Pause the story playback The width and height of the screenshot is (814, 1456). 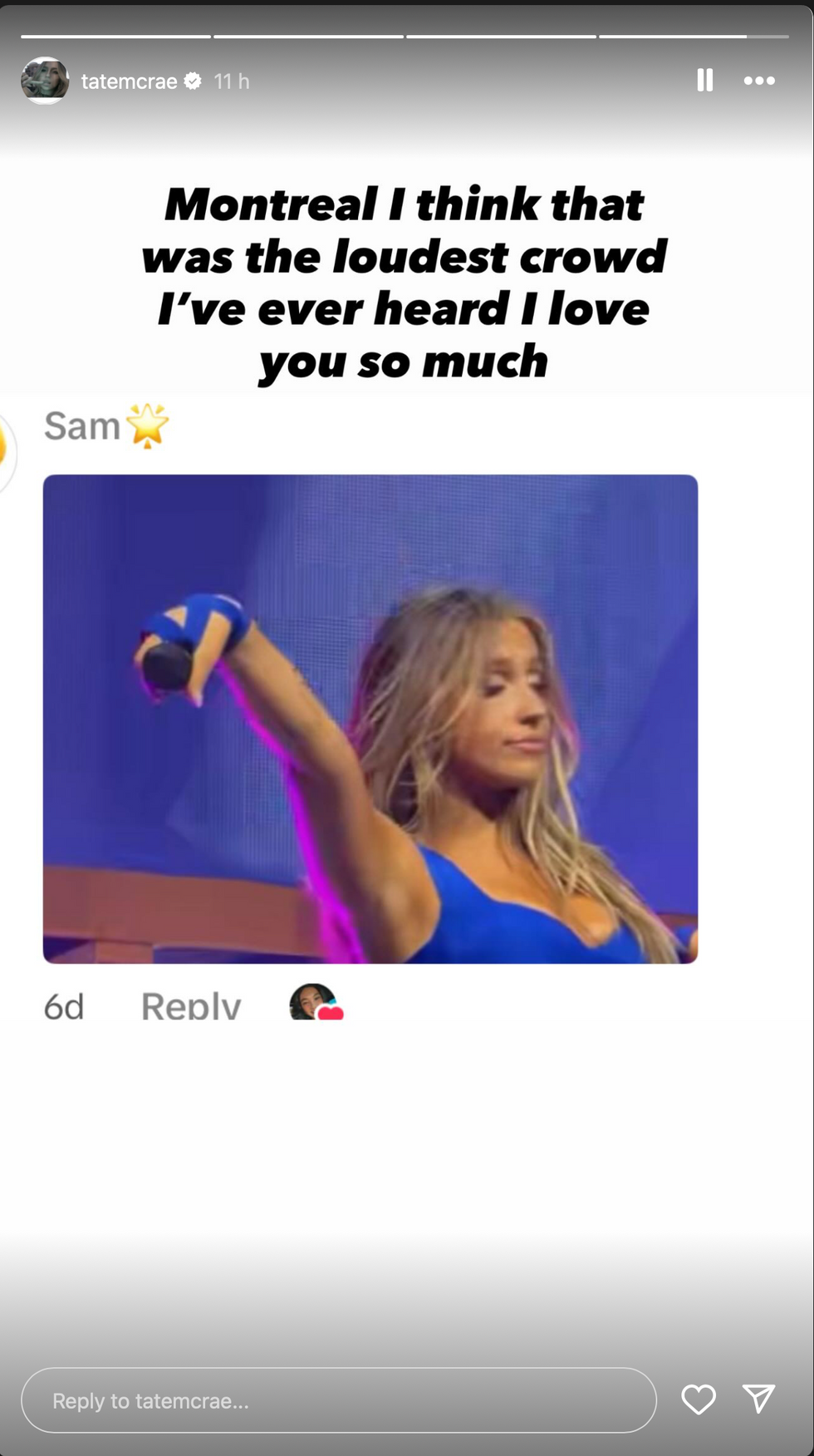704,81
